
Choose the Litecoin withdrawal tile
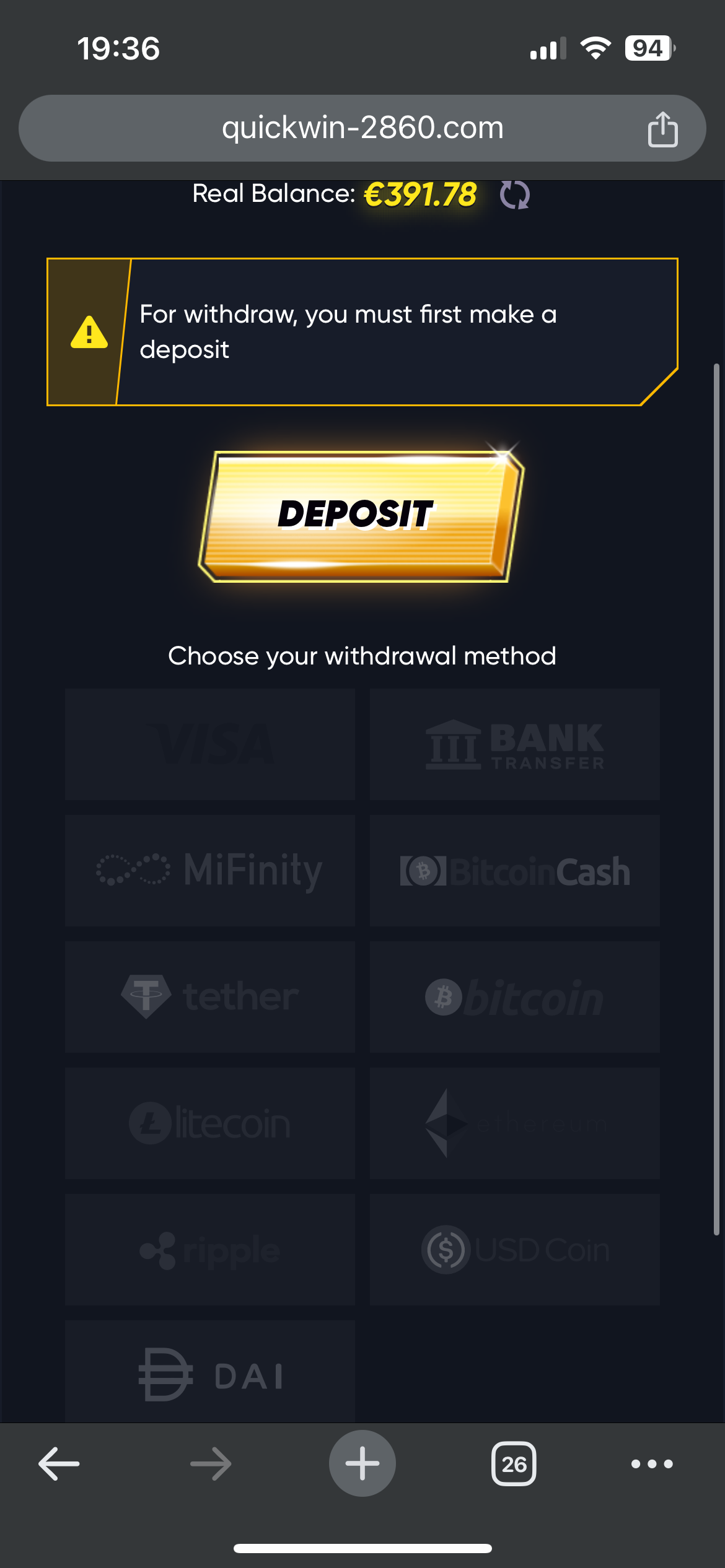click(210, 1123)
